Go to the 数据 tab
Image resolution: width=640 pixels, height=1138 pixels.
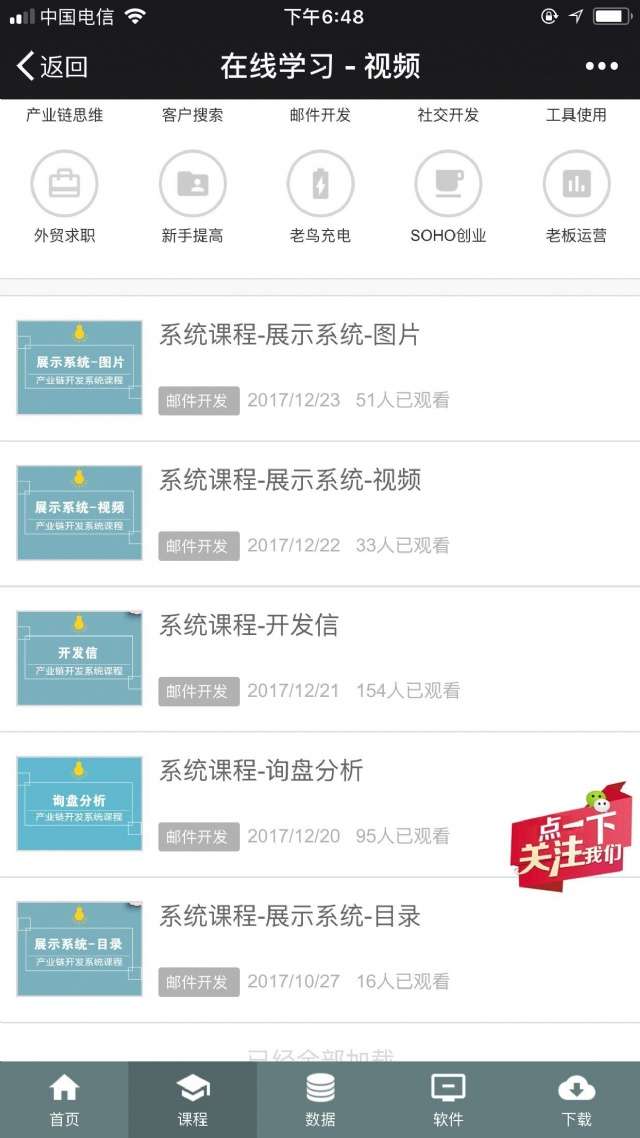[x=320, y=1100]
